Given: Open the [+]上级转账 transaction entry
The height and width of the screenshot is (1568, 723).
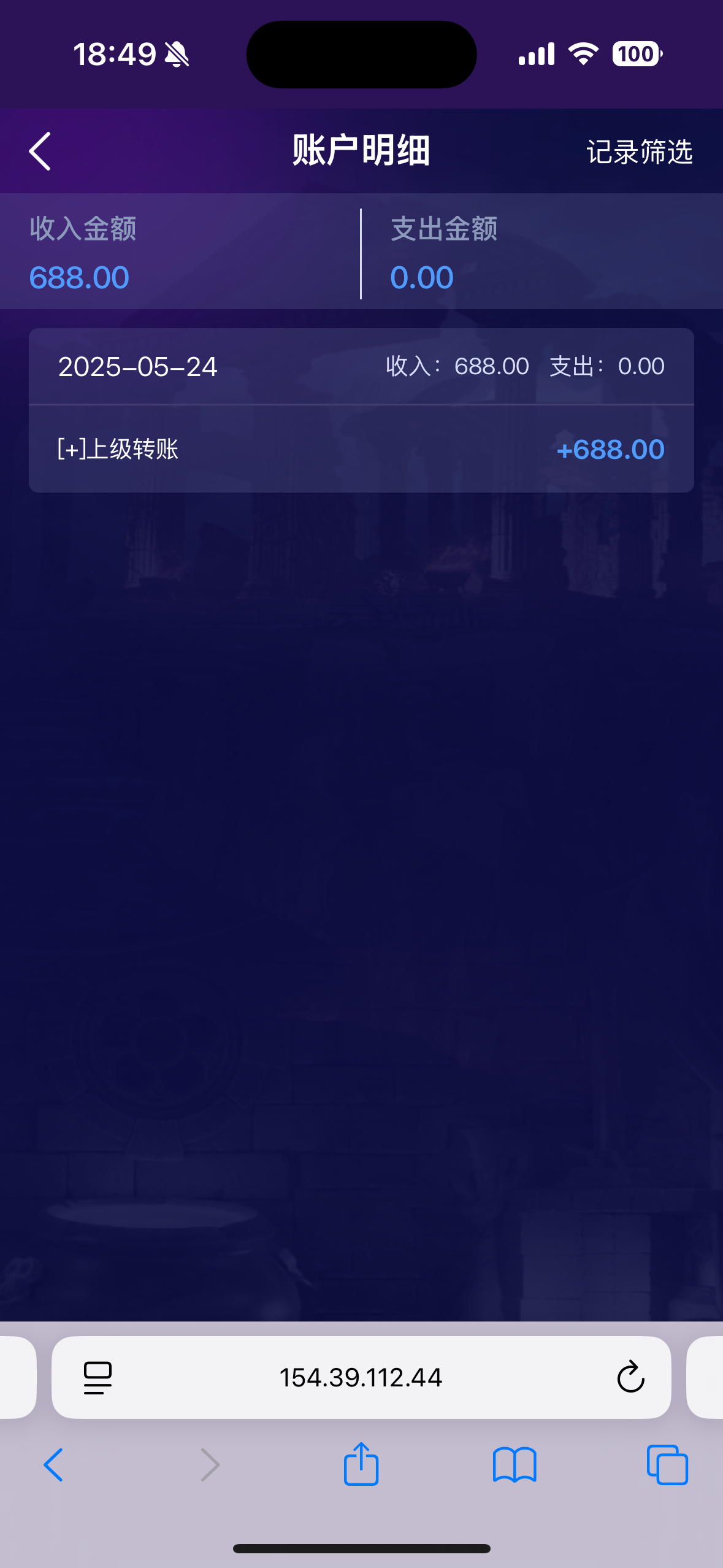Looking at the screenshot, I should point(361,449).
